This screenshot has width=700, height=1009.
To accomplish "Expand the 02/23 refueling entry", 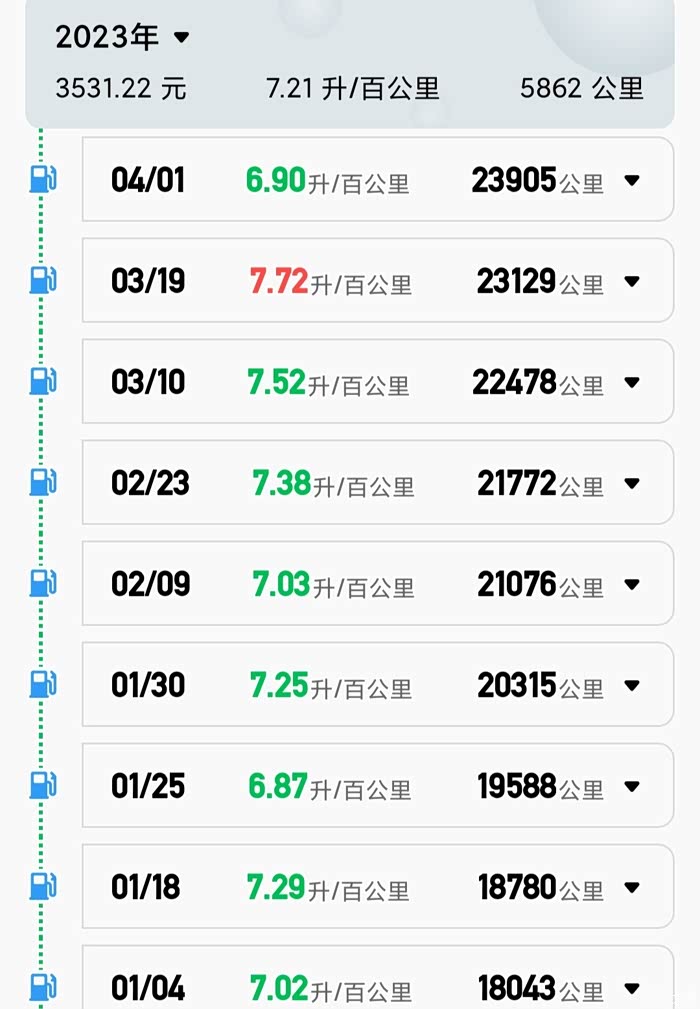I will tap(631, 484).
